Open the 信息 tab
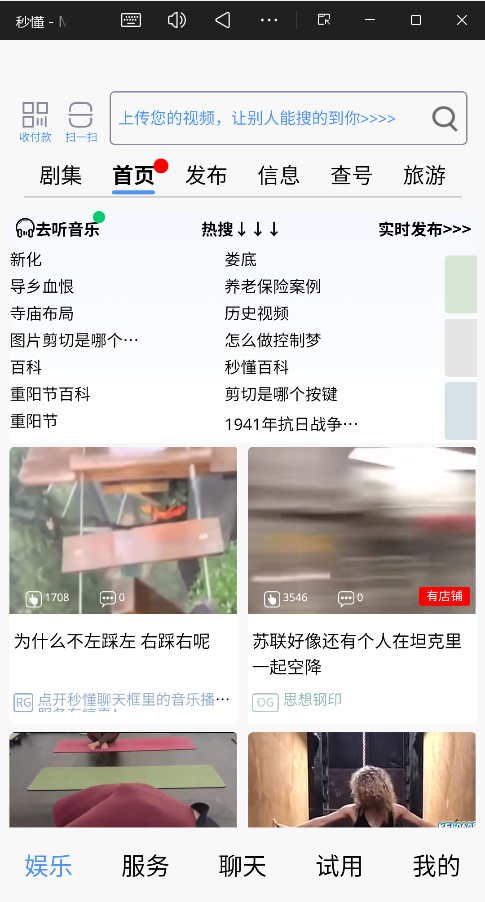Image resolution: width=485 pixels, height=902 pixels. tap(278, 175)
